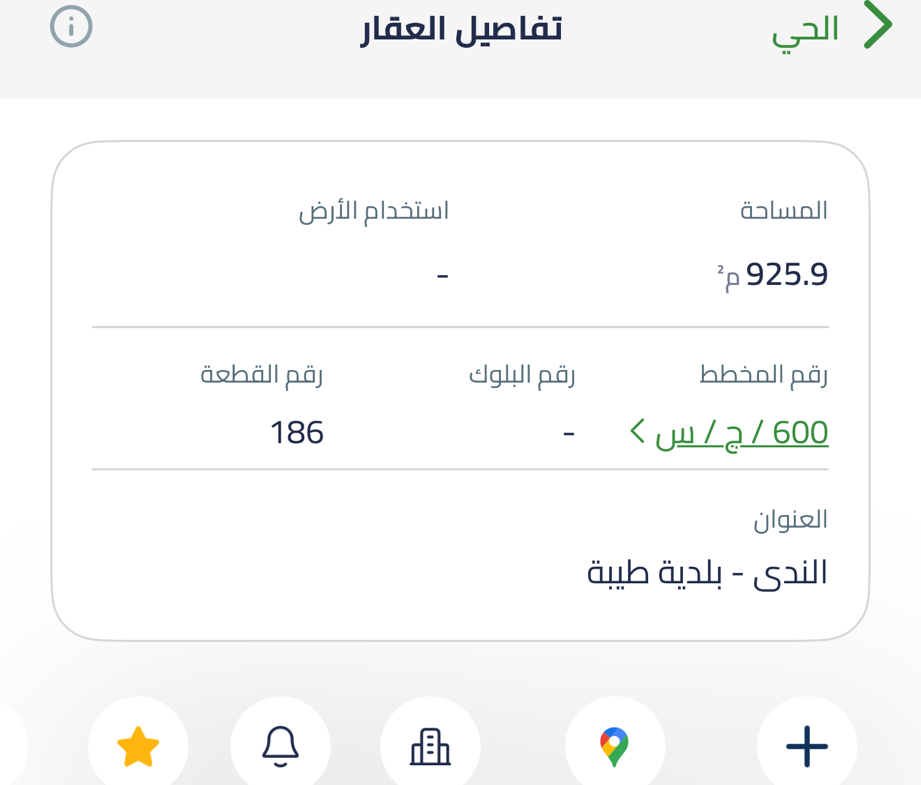Add property to favorites with star
This screenshot has height=785, width=921.
(x=138, y=746)
